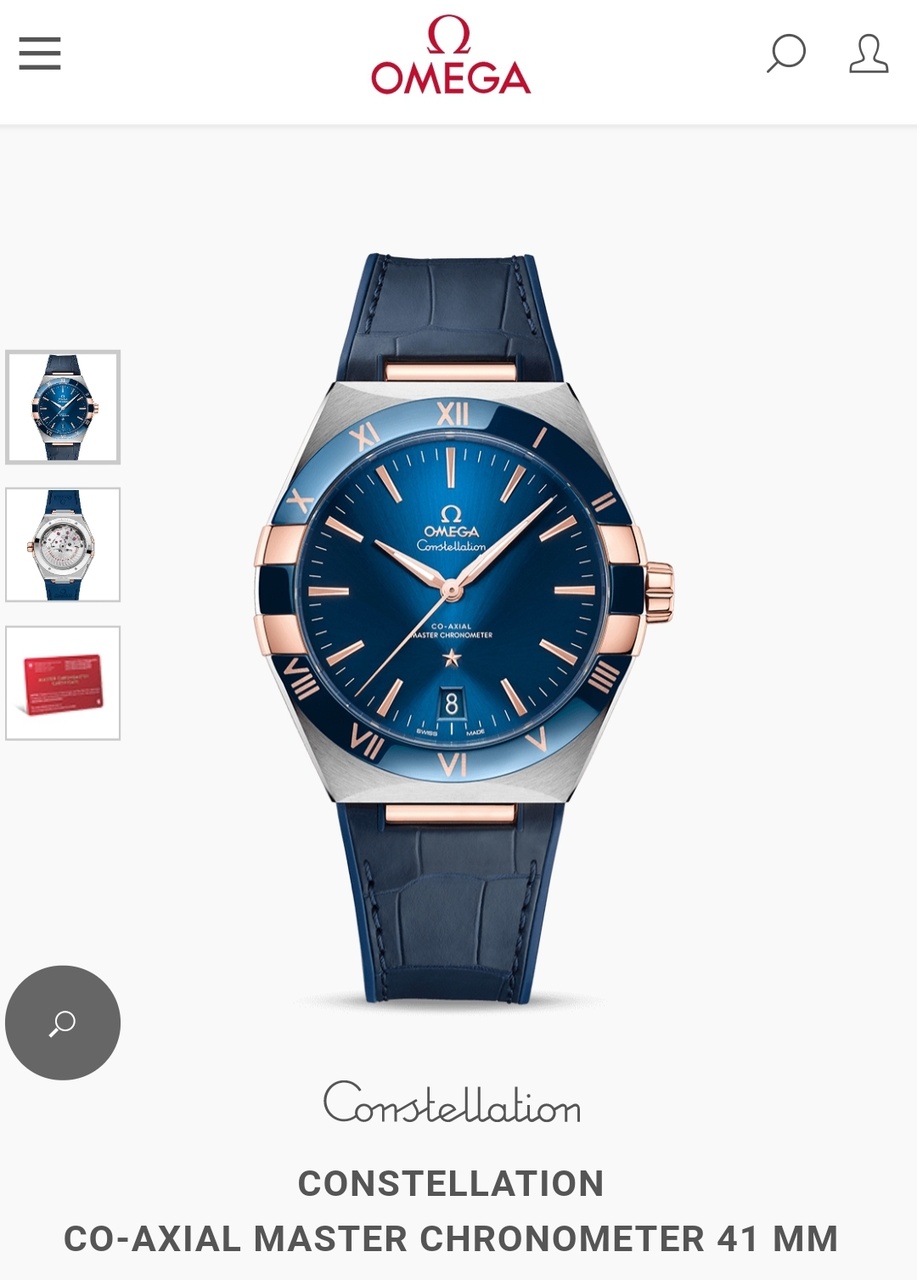Select the caseback view thumbnail

coord(63,545)
